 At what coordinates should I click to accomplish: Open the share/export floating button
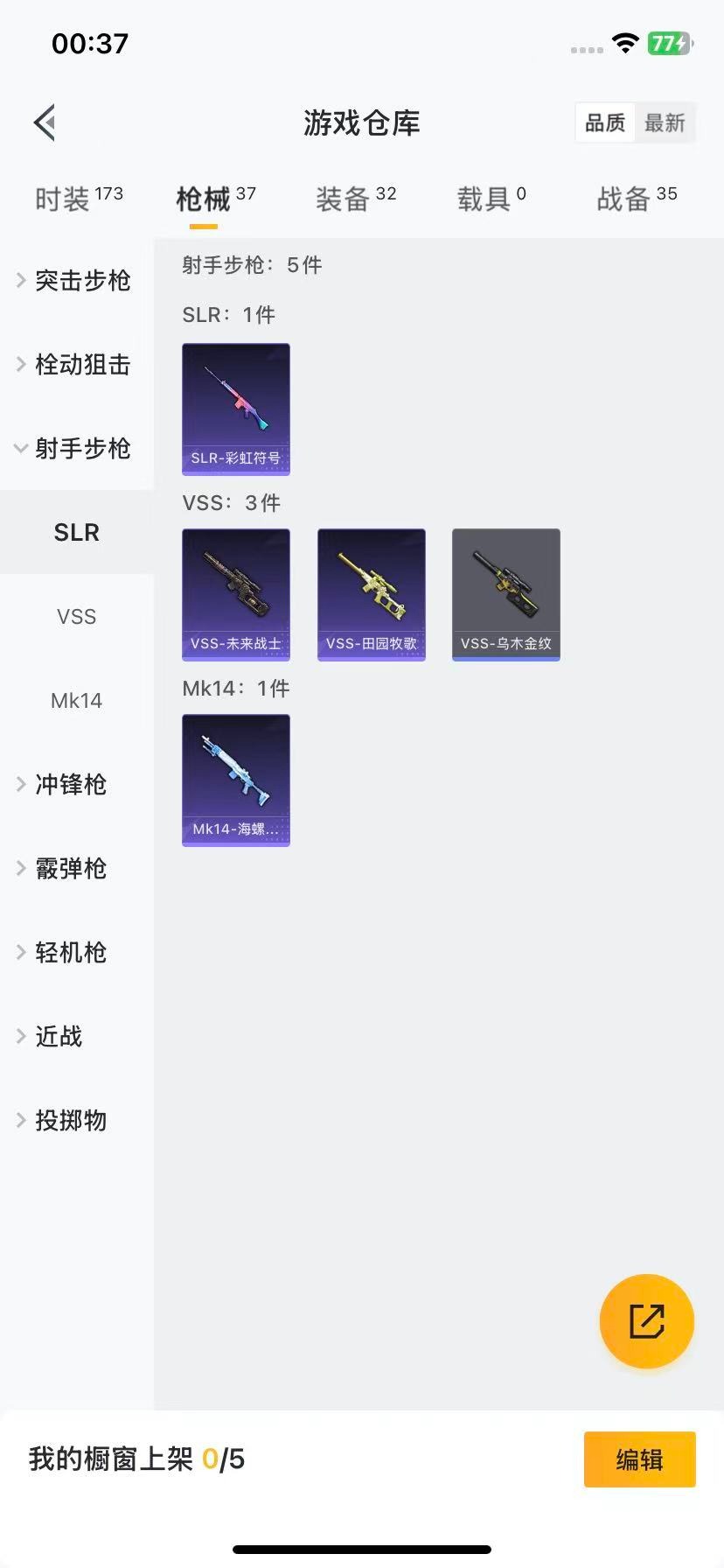click(646, 1320)
